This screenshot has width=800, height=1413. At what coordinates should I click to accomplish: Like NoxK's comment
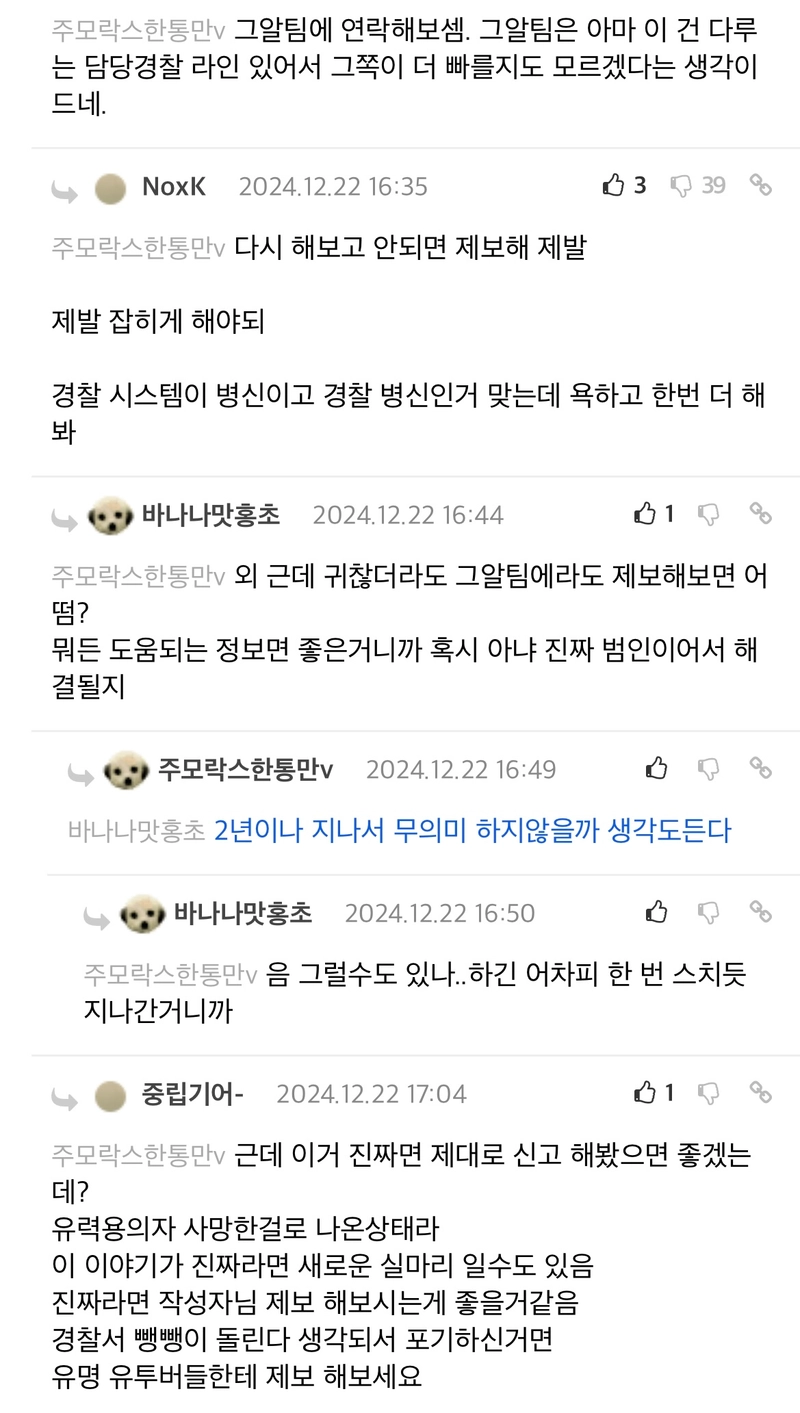[614, 185]
